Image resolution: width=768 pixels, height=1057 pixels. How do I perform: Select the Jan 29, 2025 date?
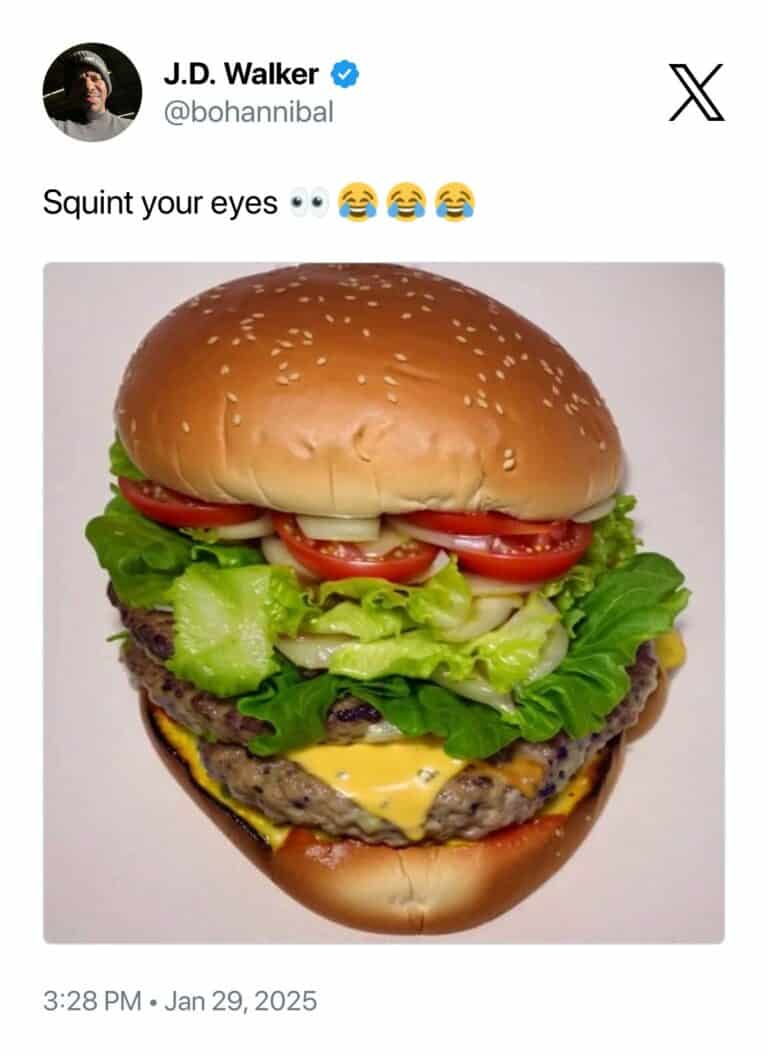(240, 997)
